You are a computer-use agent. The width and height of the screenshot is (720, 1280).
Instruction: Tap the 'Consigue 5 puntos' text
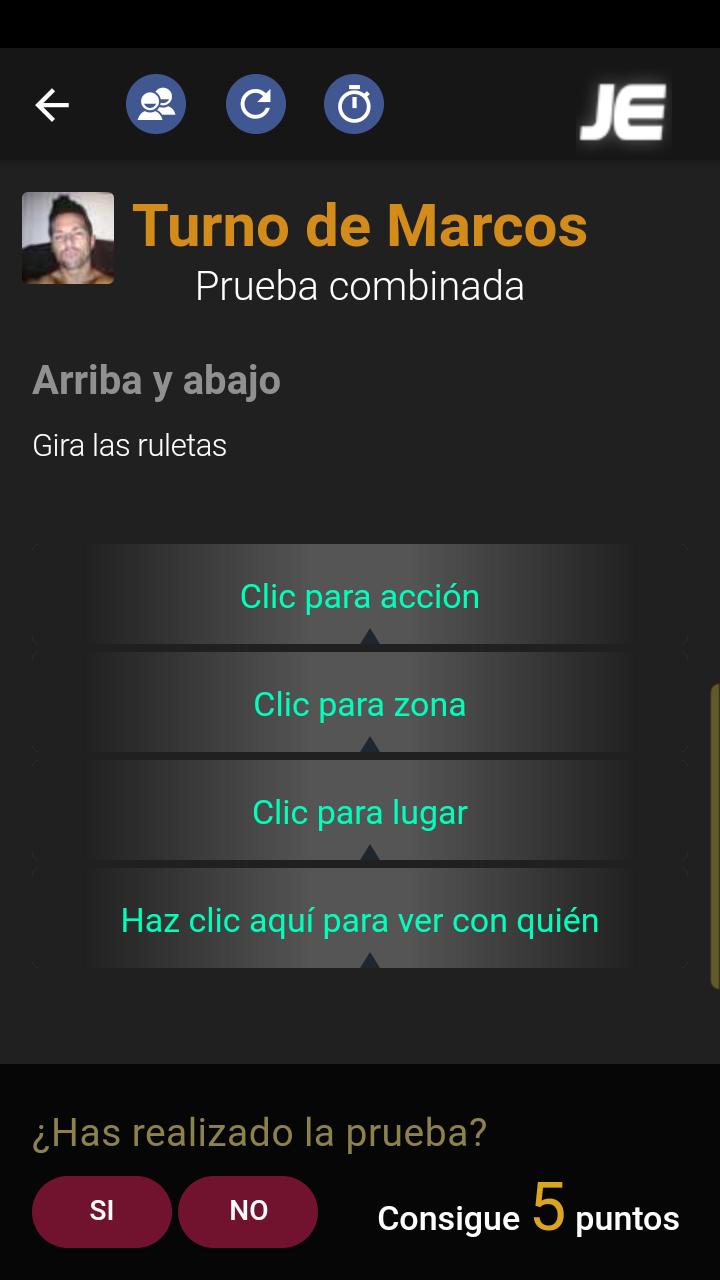(527, 1216)
